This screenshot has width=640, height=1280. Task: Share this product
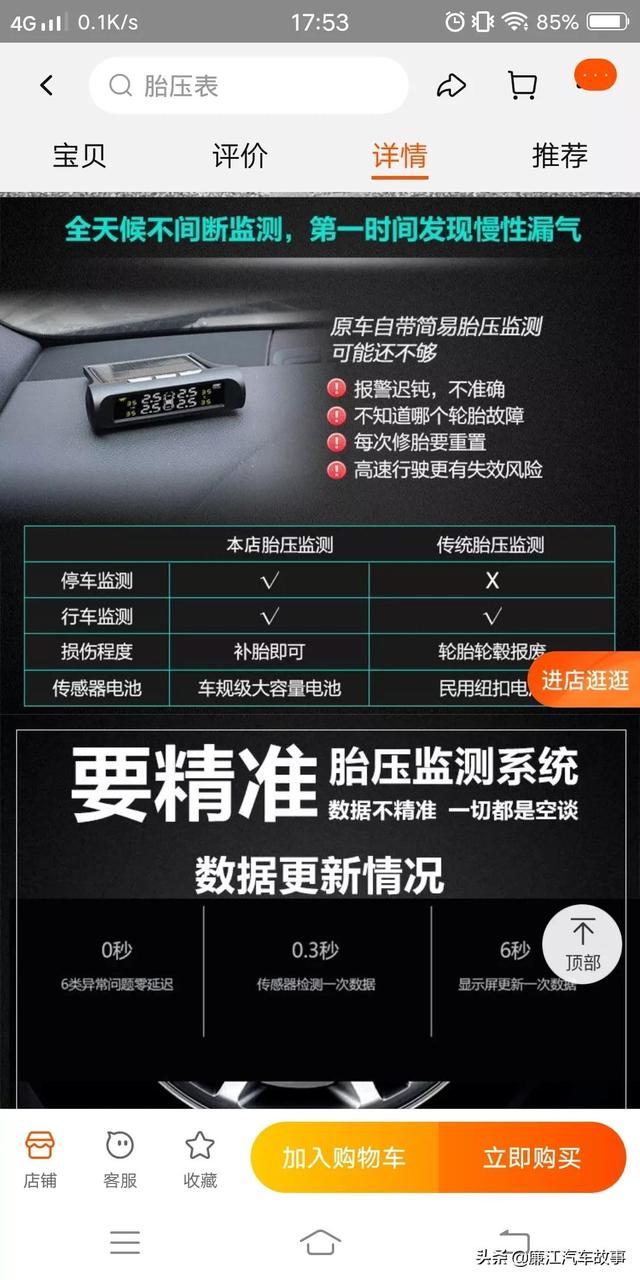(x=451, y=86)
